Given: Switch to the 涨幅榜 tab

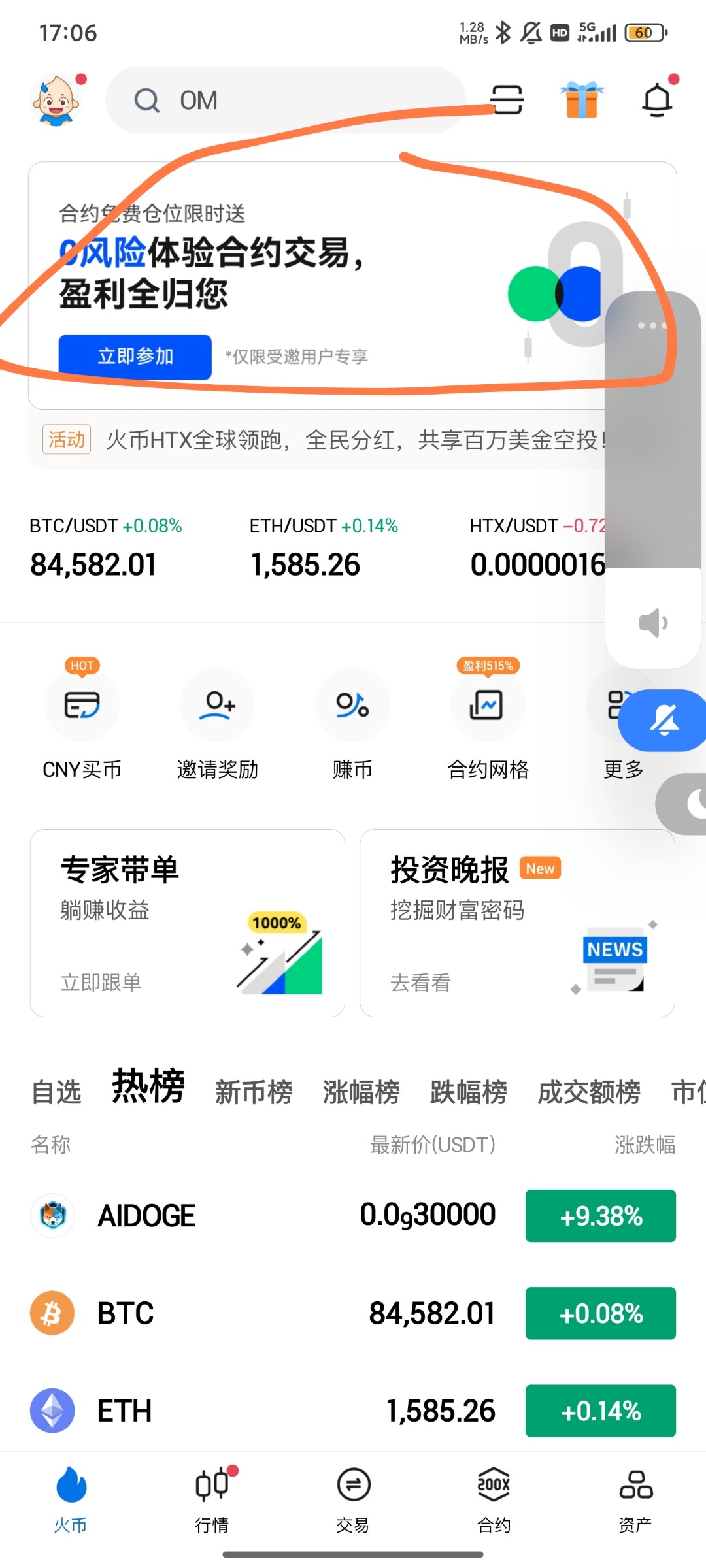Looking at the screenshot, I should 361,1092.
